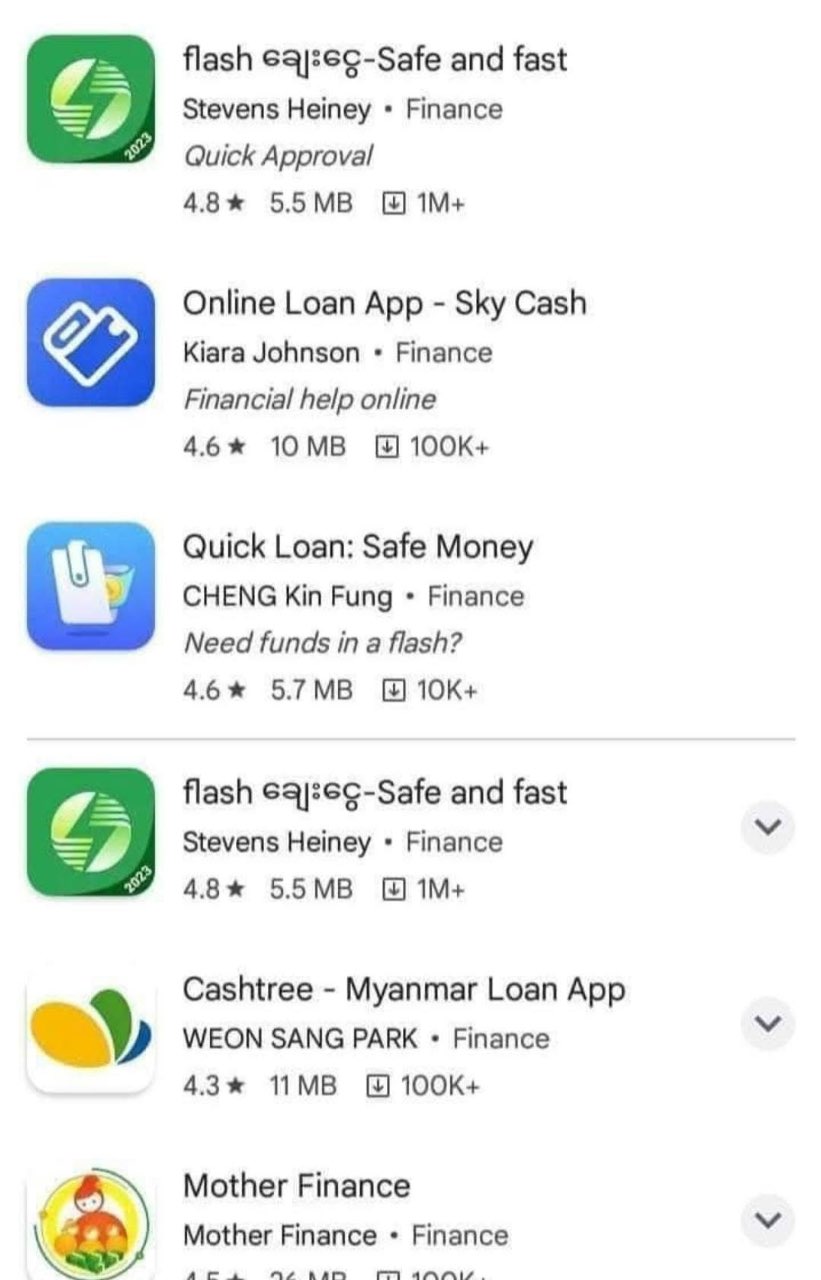The width and height of the screenshot is (821, 1280).
Task: Expand chevron next to Cashtree app
Action: 767,1024
